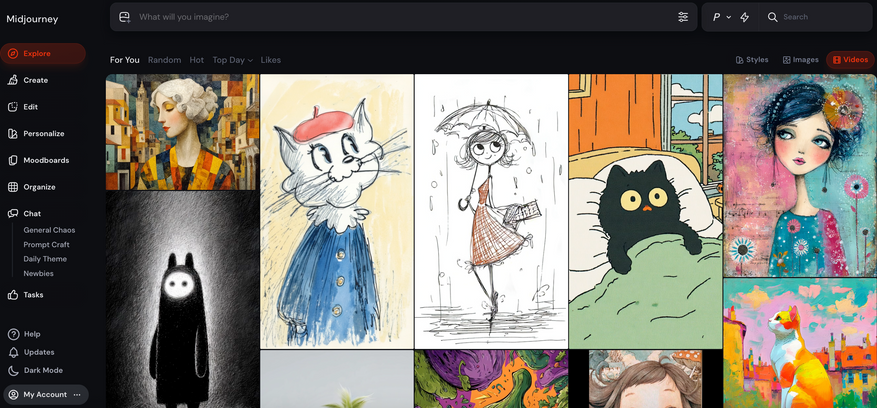
Task: Open the Search field
Action: click(x=815, y=17)
